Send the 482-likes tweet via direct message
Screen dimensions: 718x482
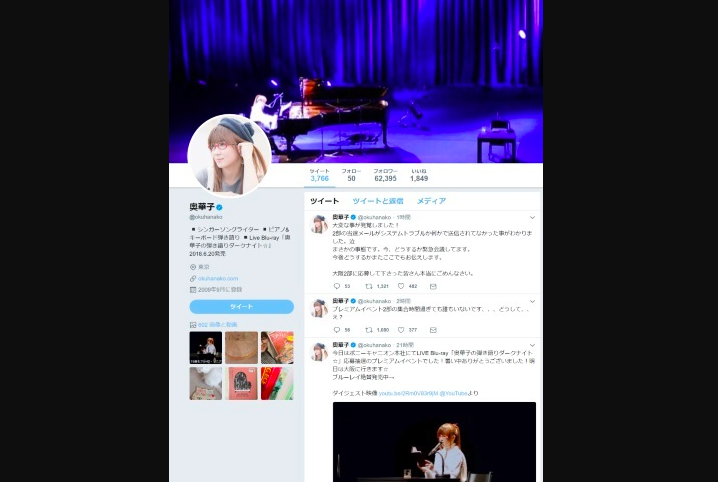tap(432, 286)
